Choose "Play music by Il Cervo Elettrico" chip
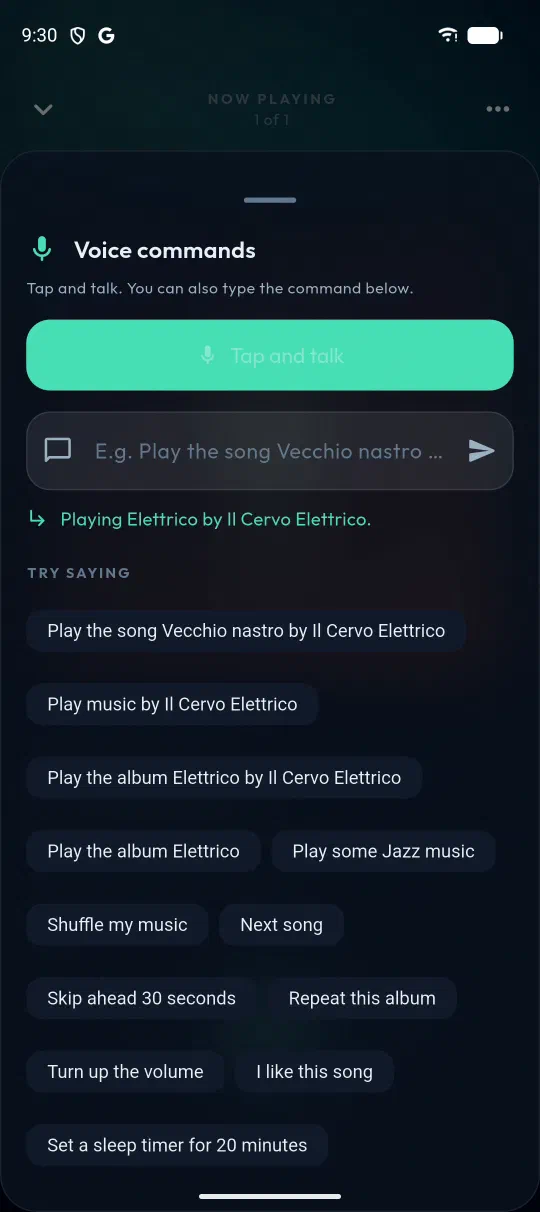Viewport: 540px width, 1212px height. [172, 704]
